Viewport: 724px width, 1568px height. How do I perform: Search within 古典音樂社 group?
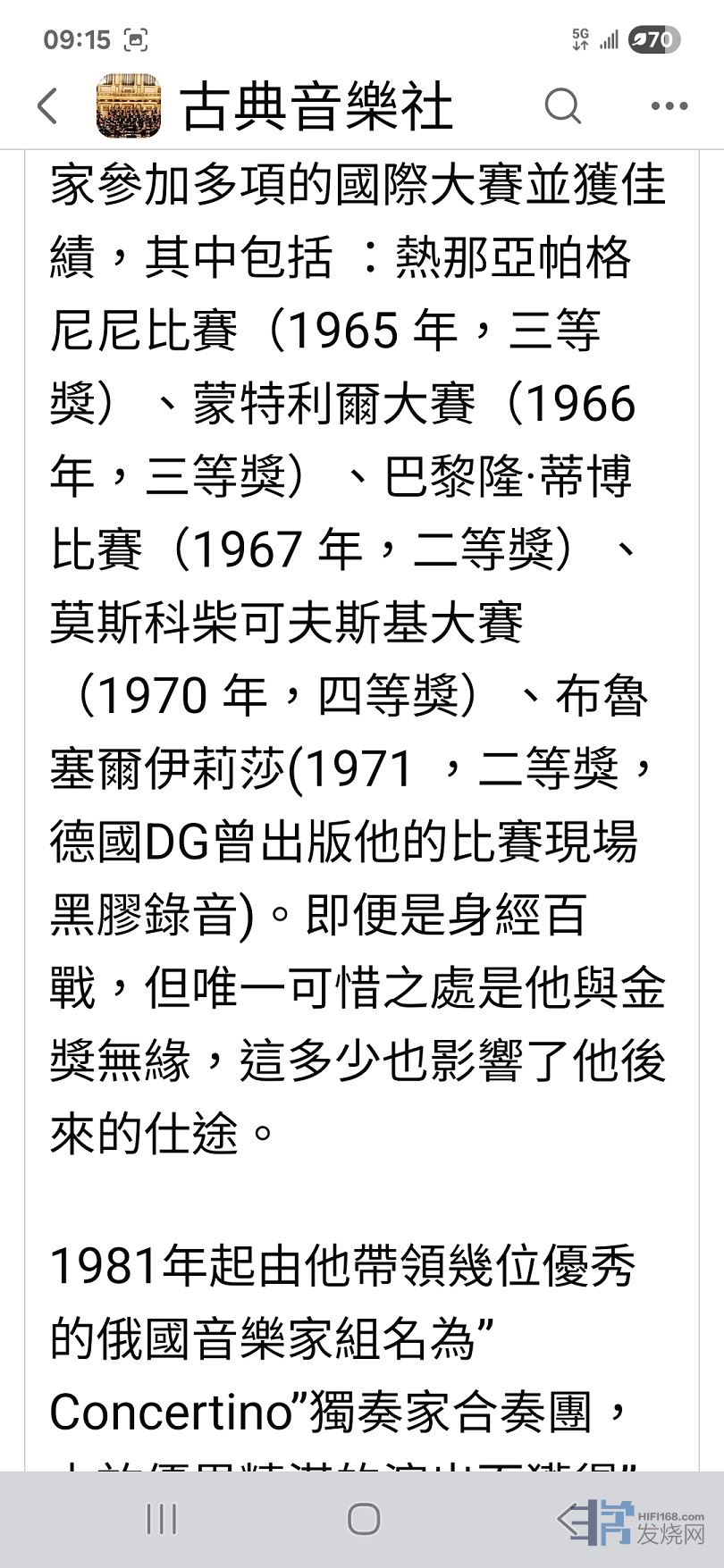562,106
